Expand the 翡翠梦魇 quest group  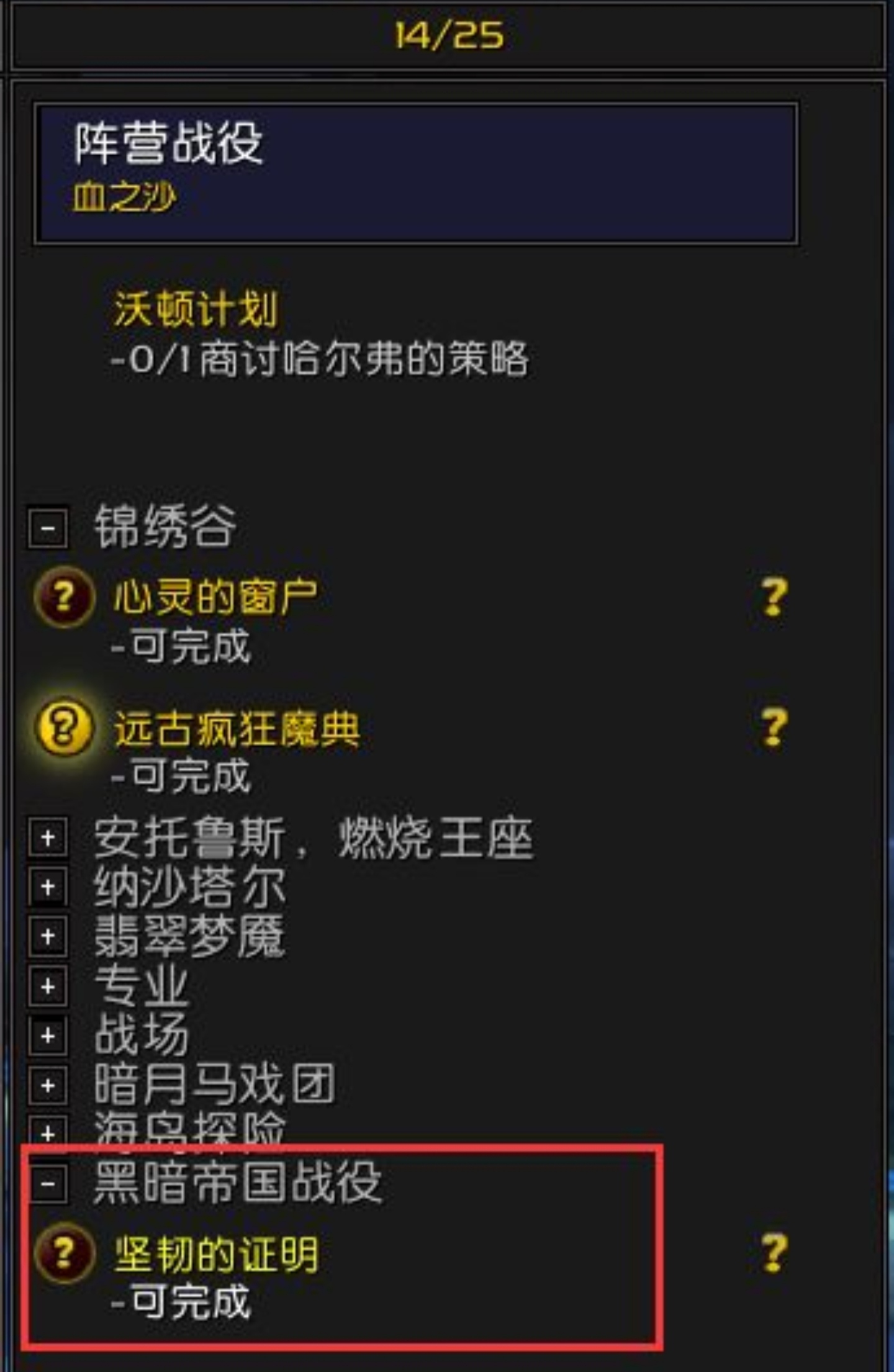[x=48, y=936]
